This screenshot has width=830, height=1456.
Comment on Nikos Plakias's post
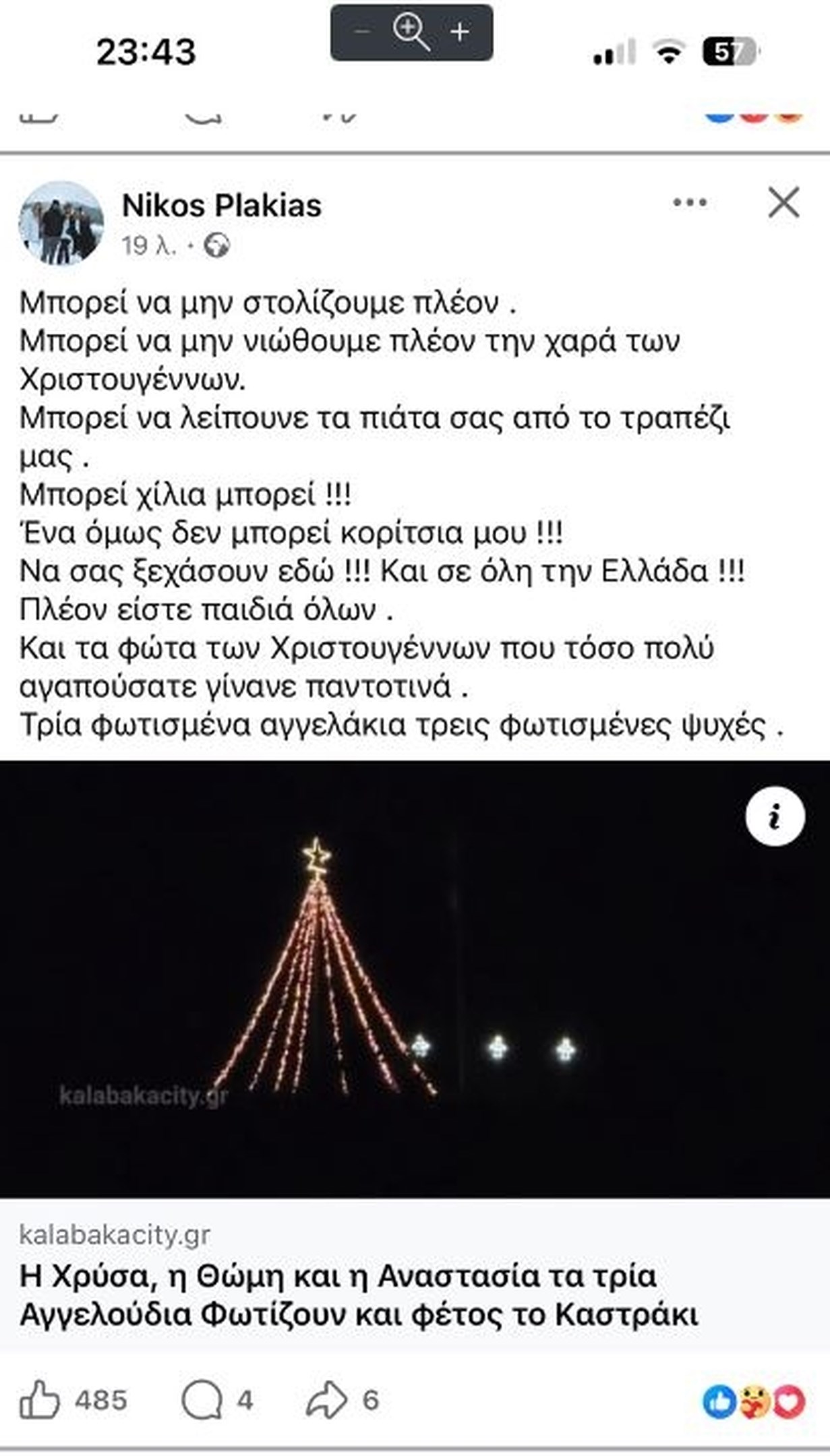point(202,1400)
